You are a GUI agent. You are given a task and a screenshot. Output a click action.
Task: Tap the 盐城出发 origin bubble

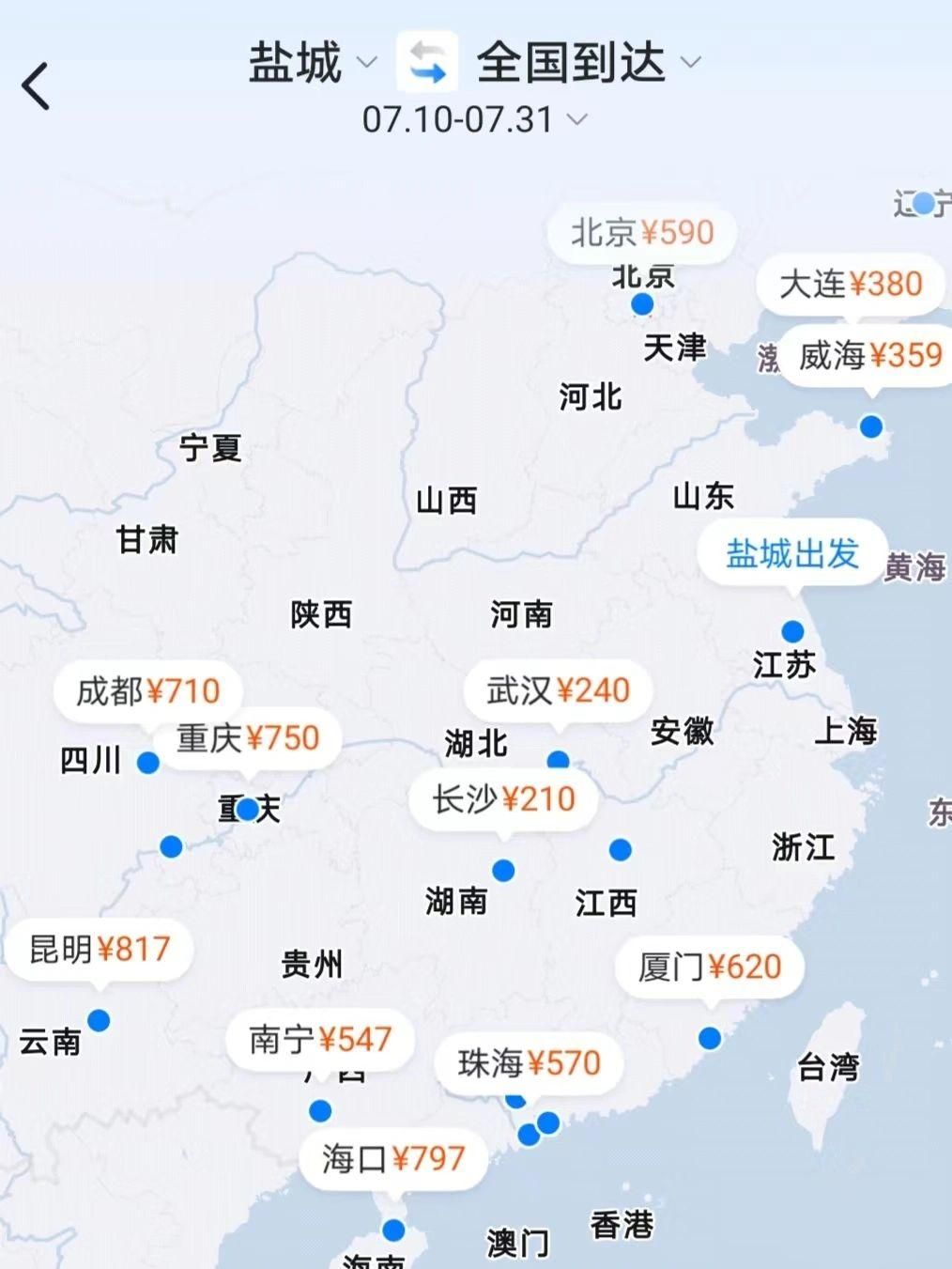(792, 553)
